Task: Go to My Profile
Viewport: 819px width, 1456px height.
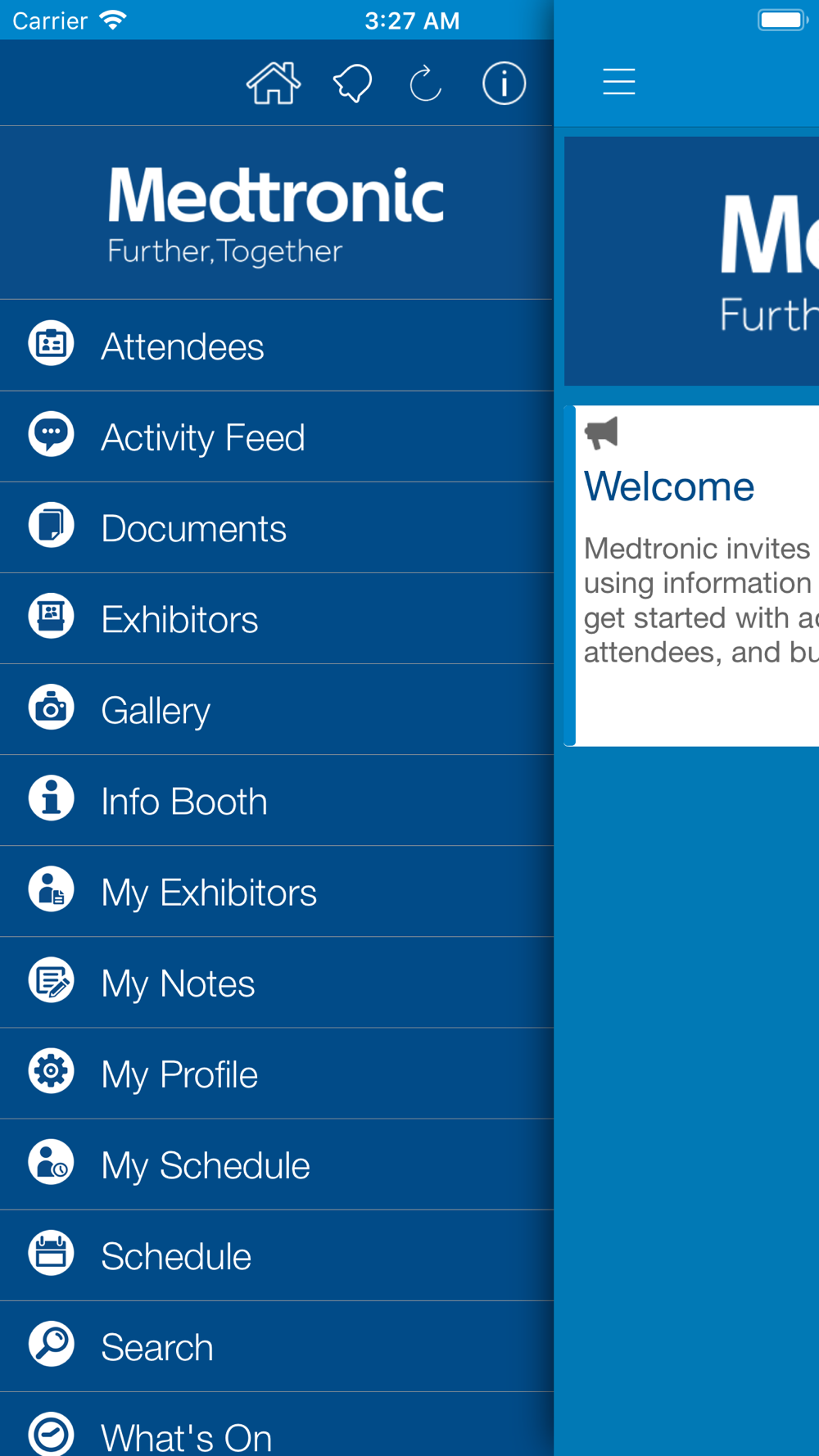Action: [x=277, y=1073]
